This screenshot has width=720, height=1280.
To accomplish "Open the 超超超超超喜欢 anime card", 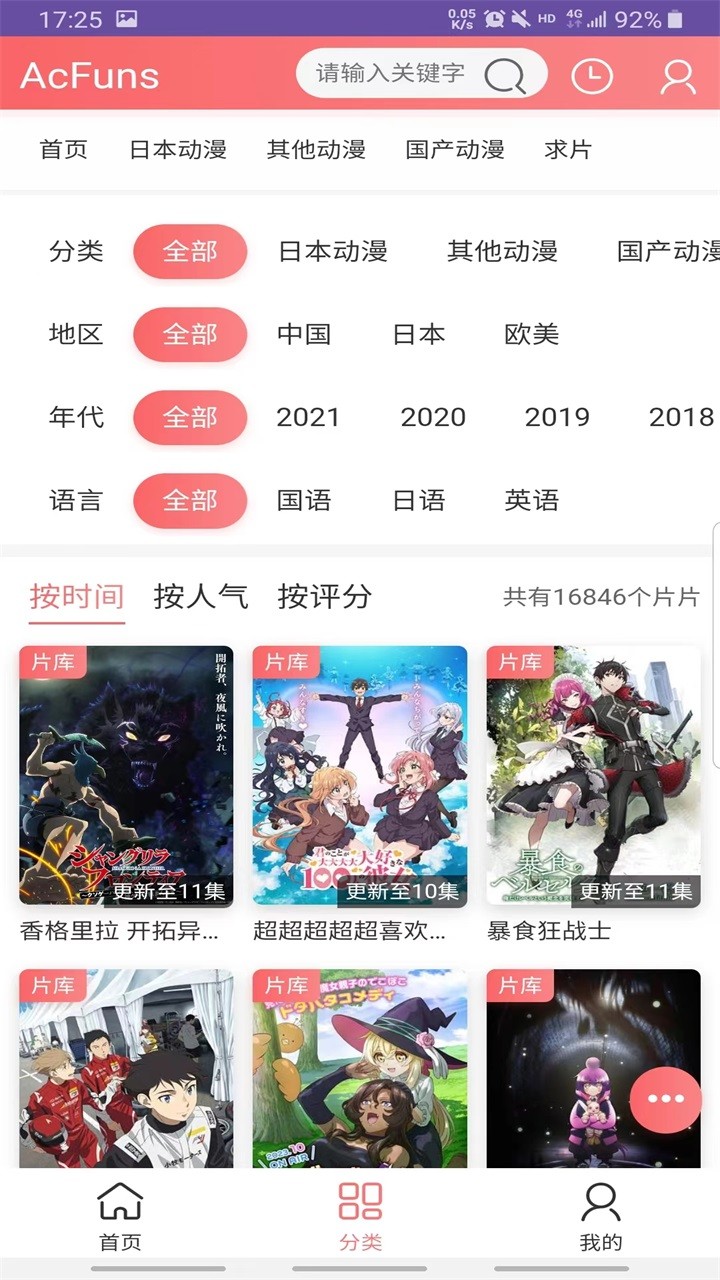I will (360, 776).
